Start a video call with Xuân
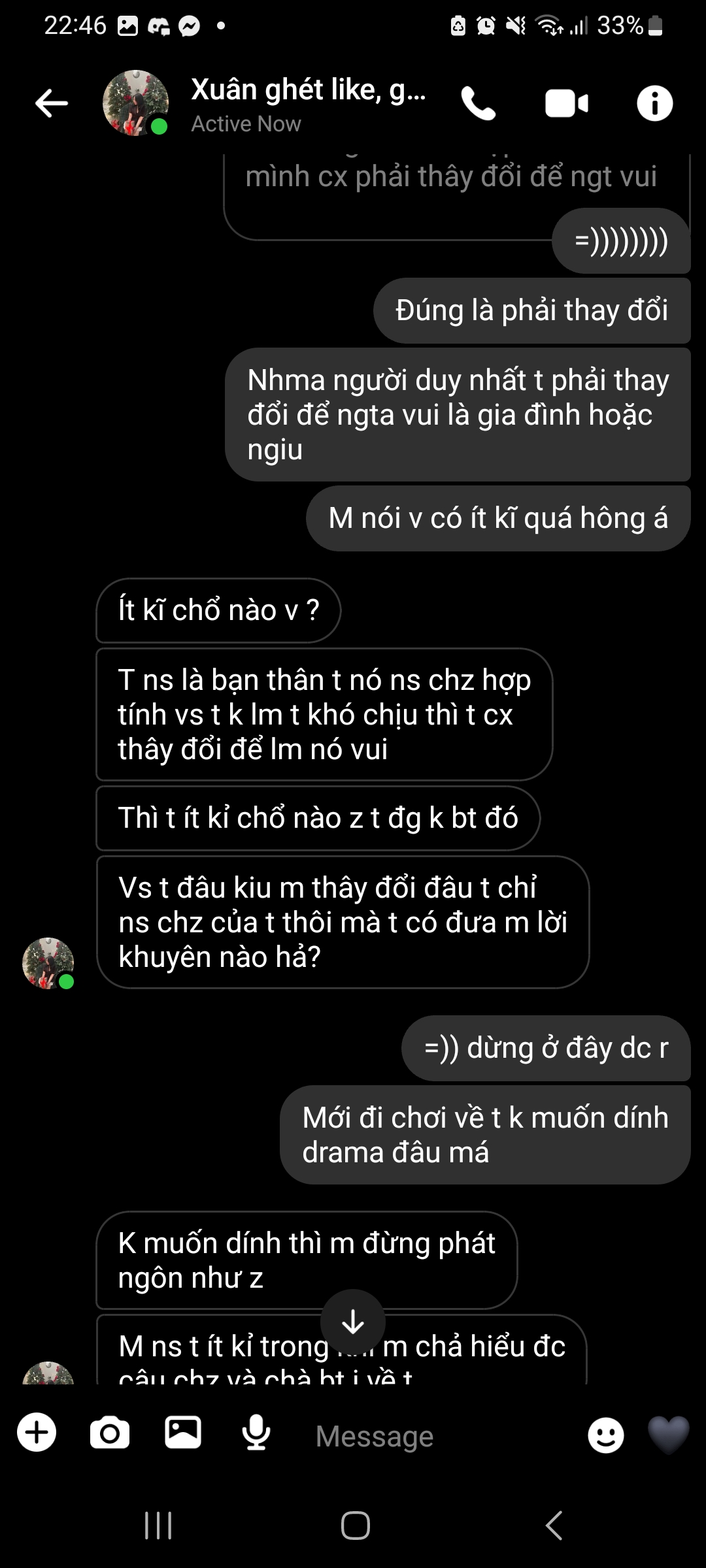This screenshot has width=706, height=1568. pyautogui.click(x=566, y=104)
